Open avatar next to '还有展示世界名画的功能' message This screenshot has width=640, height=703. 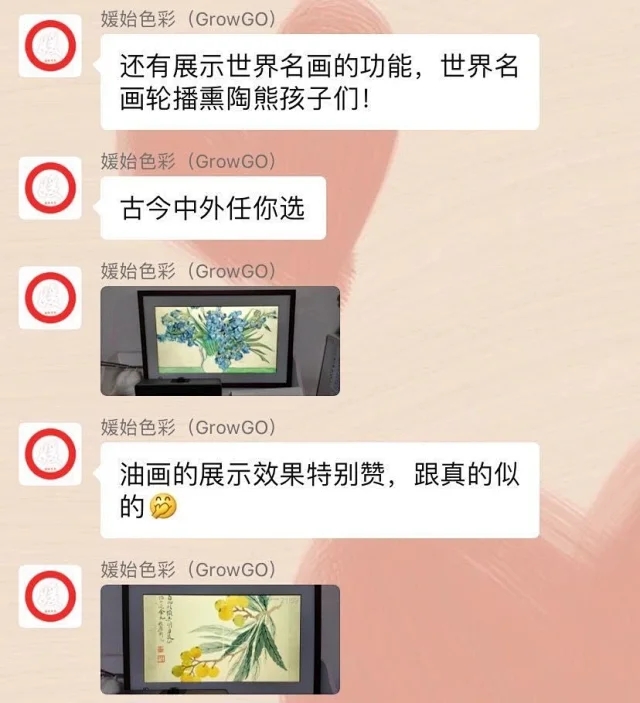(50, 45)
